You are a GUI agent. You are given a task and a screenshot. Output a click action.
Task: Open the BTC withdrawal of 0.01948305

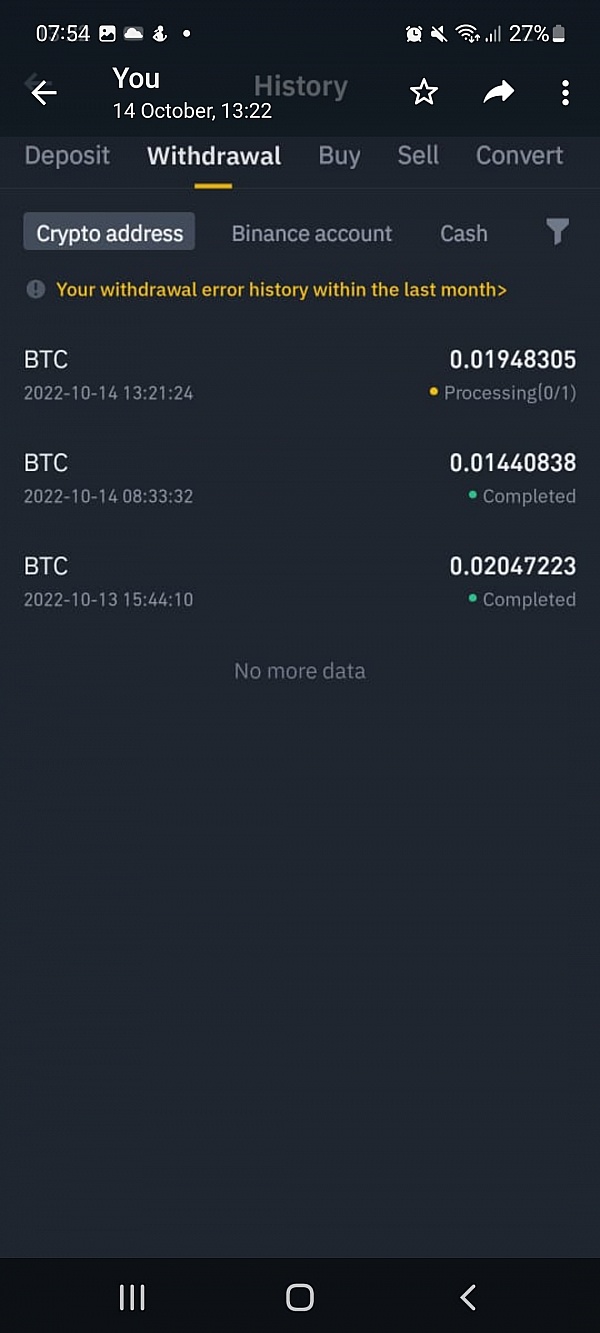click(300, 374)
